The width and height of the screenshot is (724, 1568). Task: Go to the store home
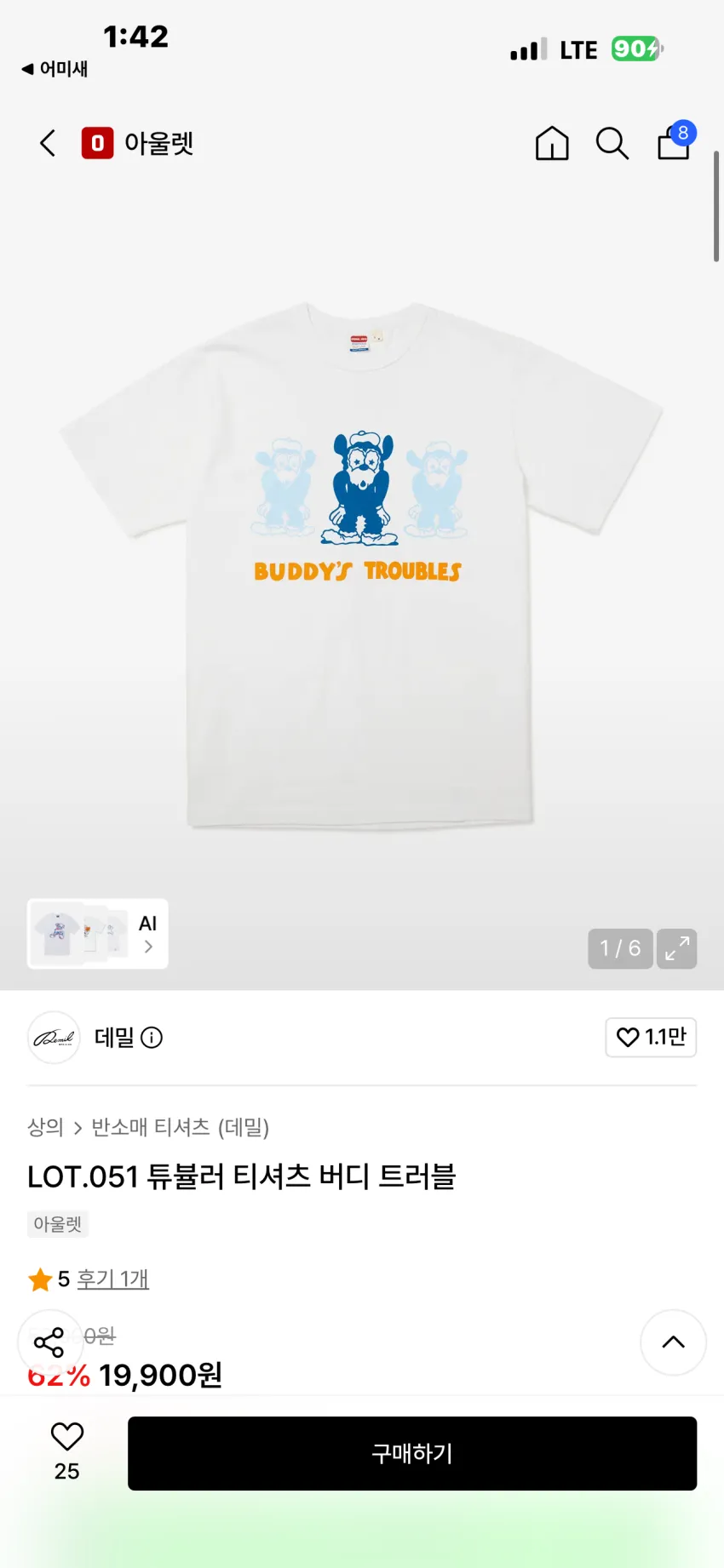pyautogui.click(x=552, y=143)
